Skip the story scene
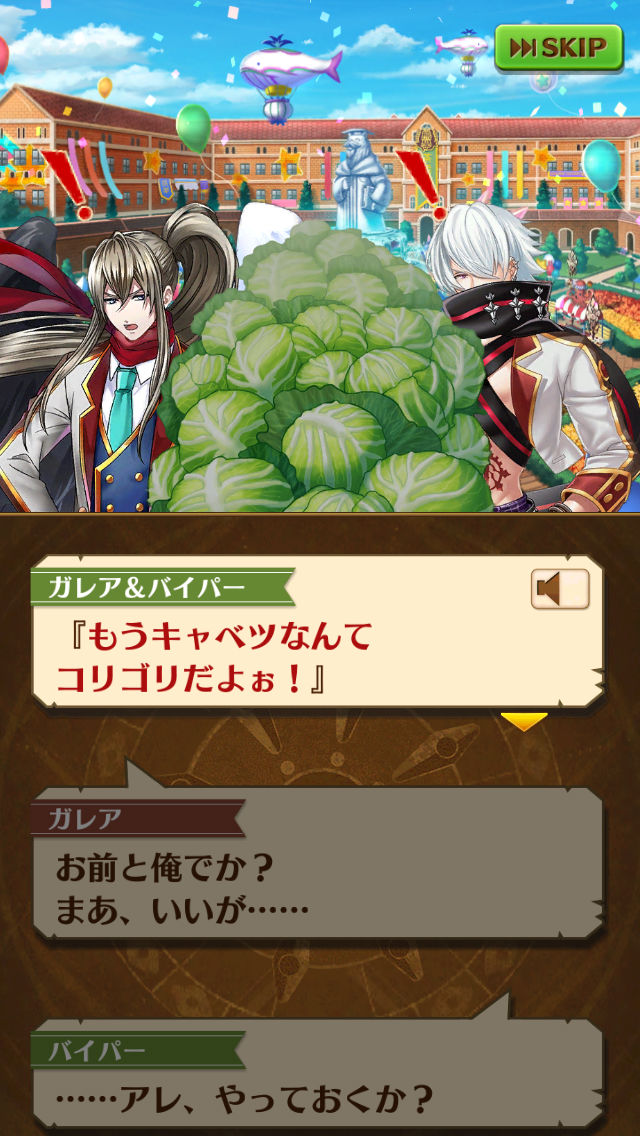The height and width of the screenshot is (1136, 640). pyautogui.click(x=558, y=47)
